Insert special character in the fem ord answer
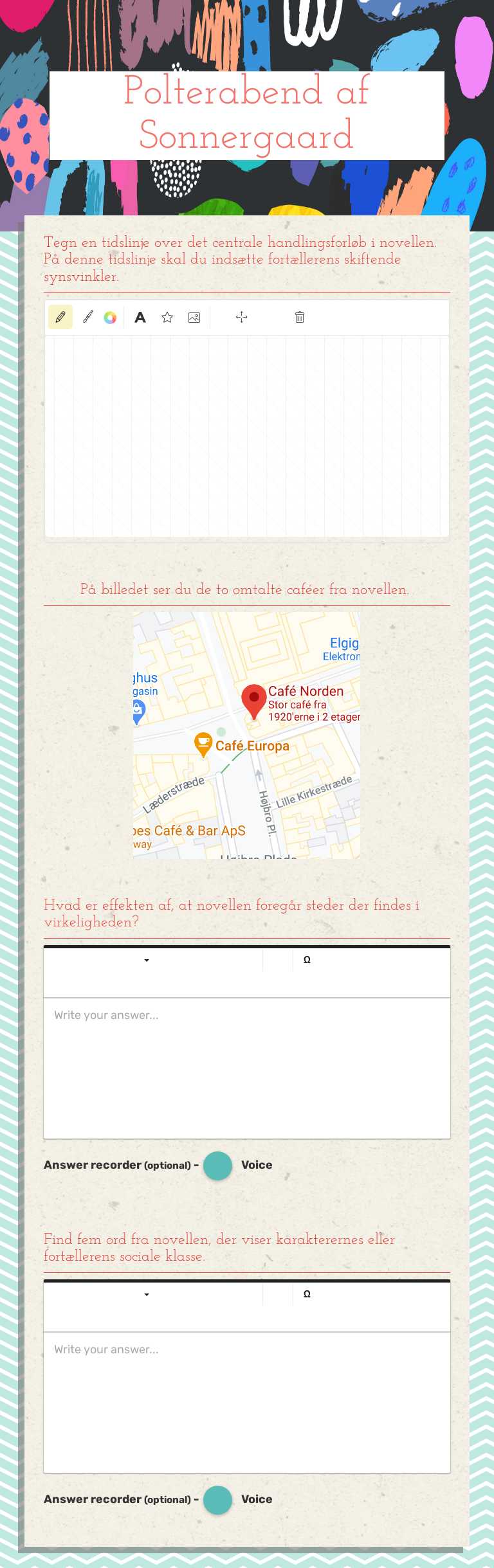 307,1294
